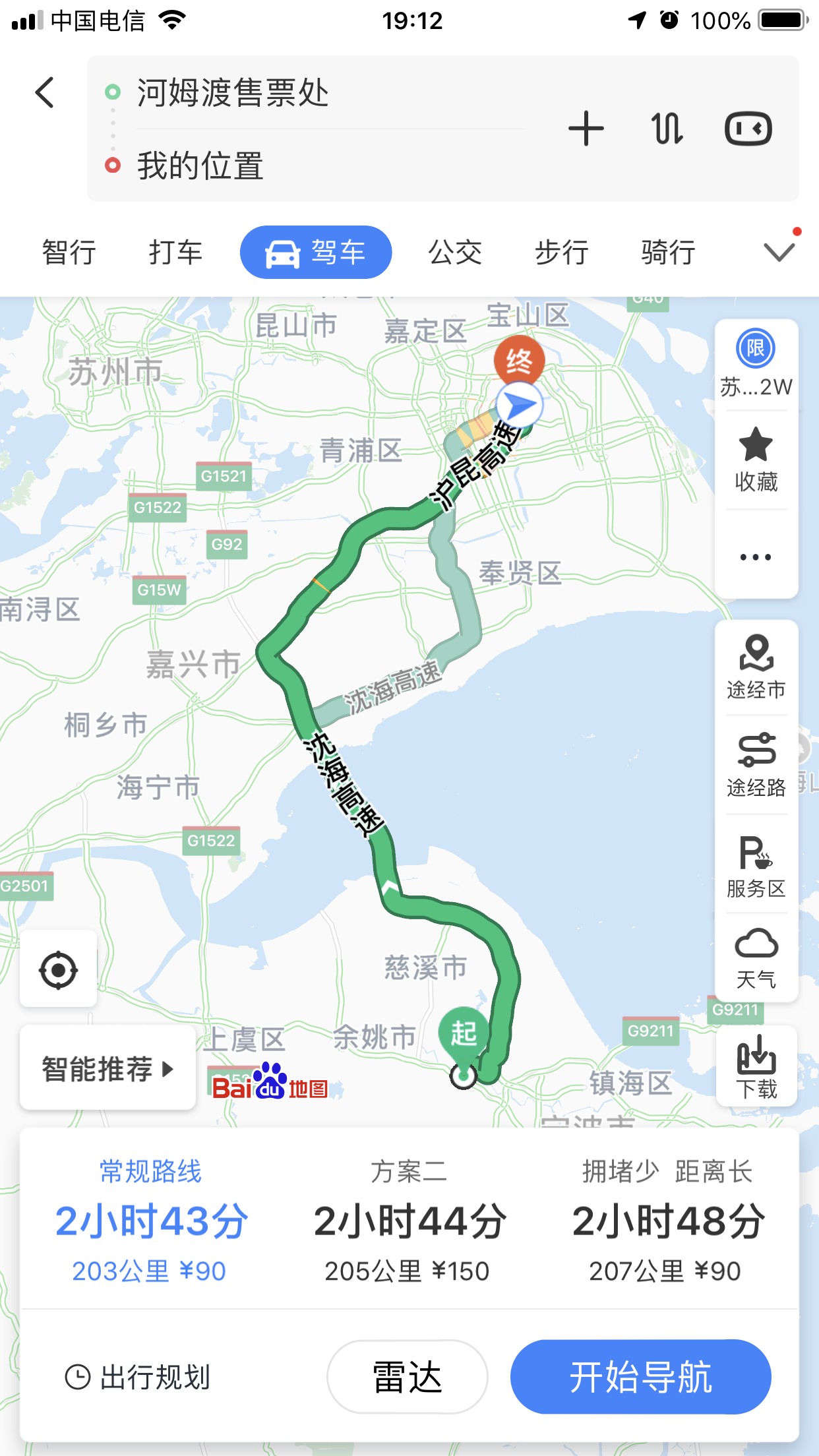Tap the 雷达 radar button
This screenshot has width=819, height=1456.
[408, 1377]
